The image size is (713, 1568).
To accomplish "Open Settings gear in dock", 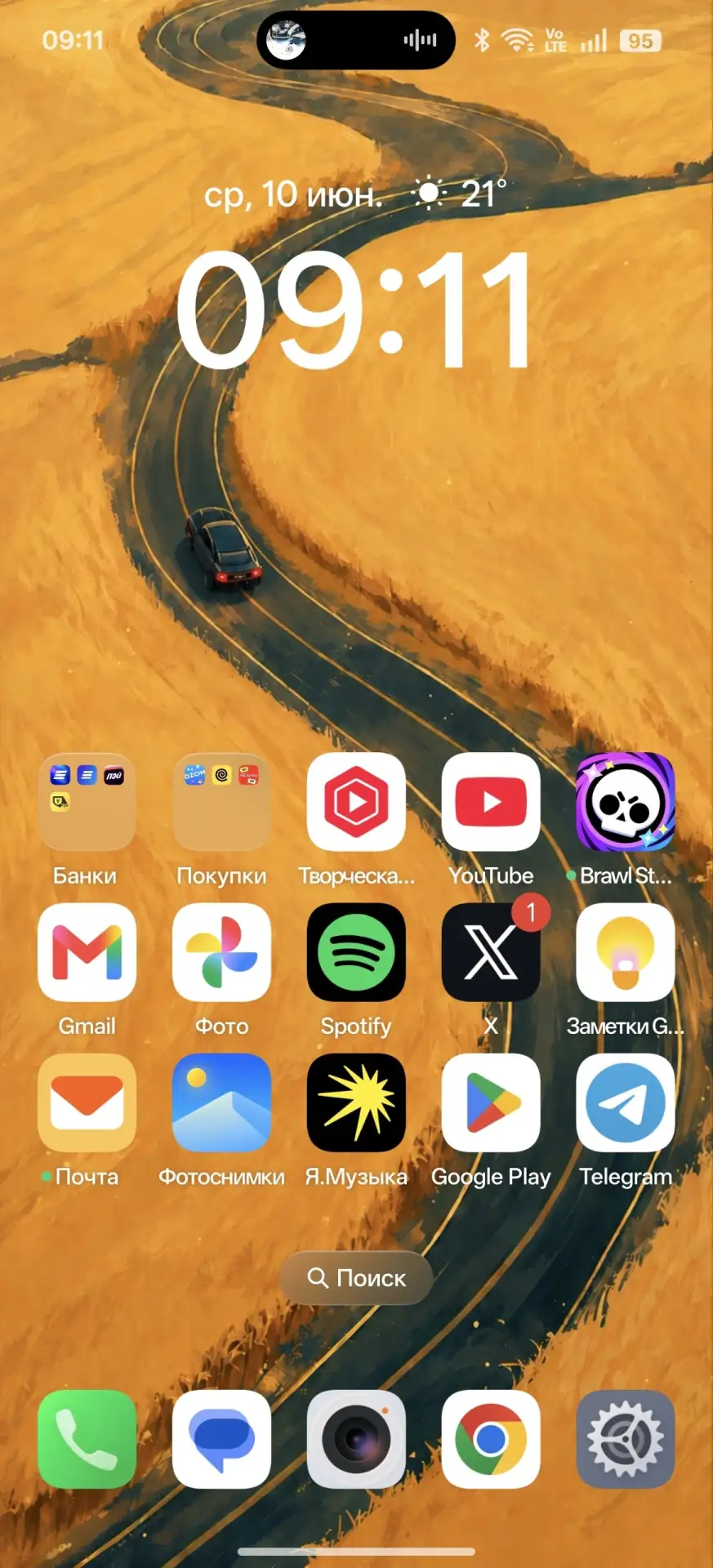I will click(626, 1439).
